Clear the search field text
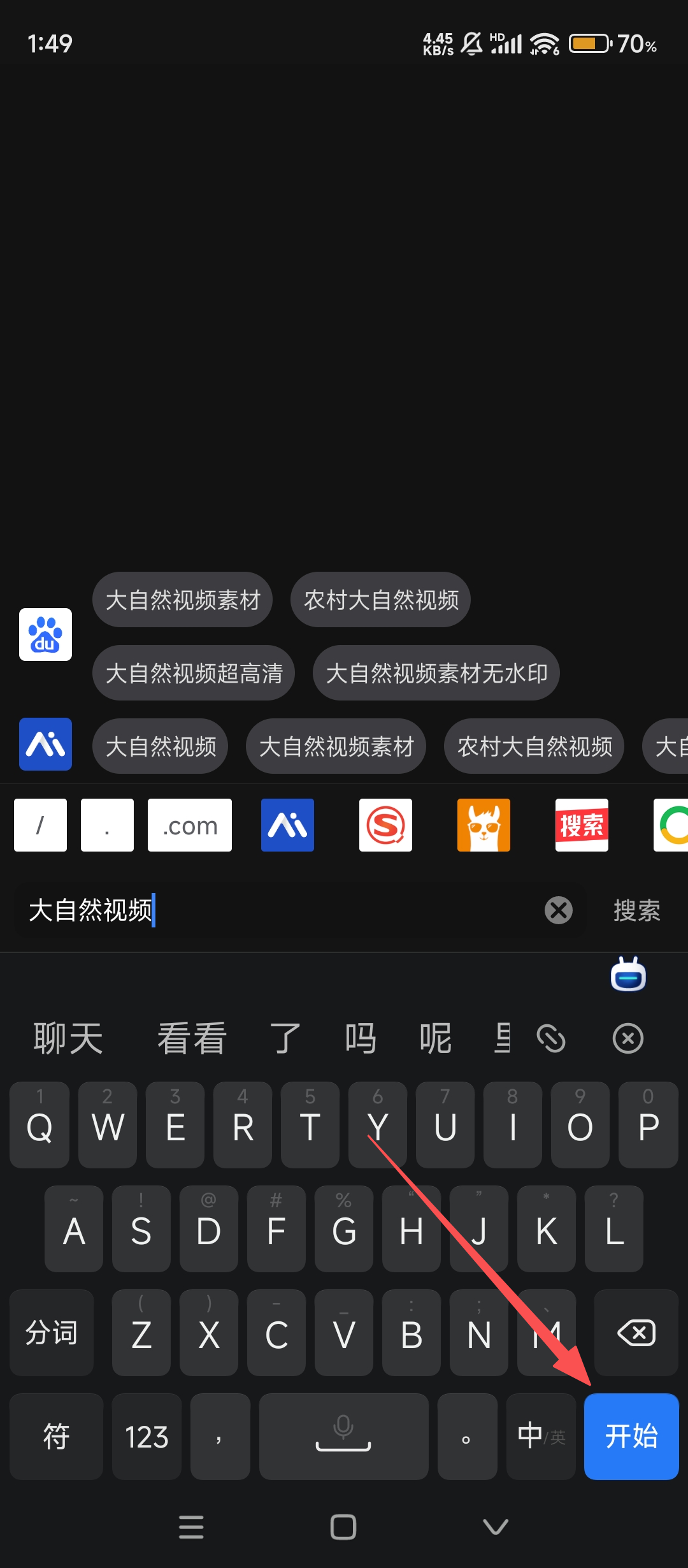This screenshot has width=688, height=1568. pos(559,910)
